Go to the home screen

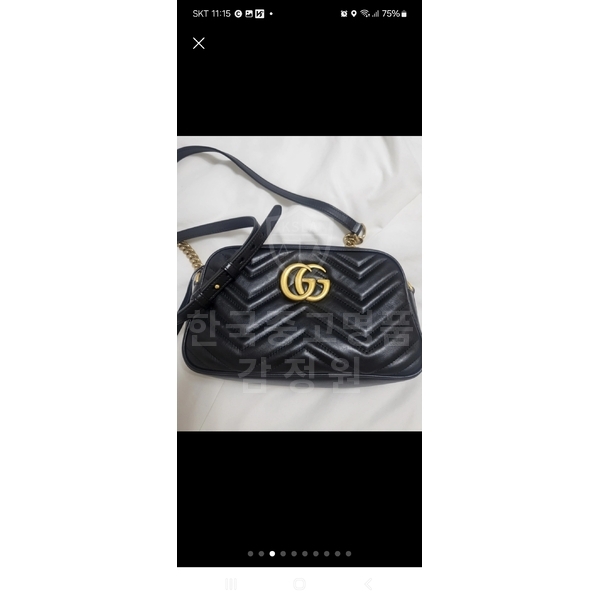tap(299, 584)
